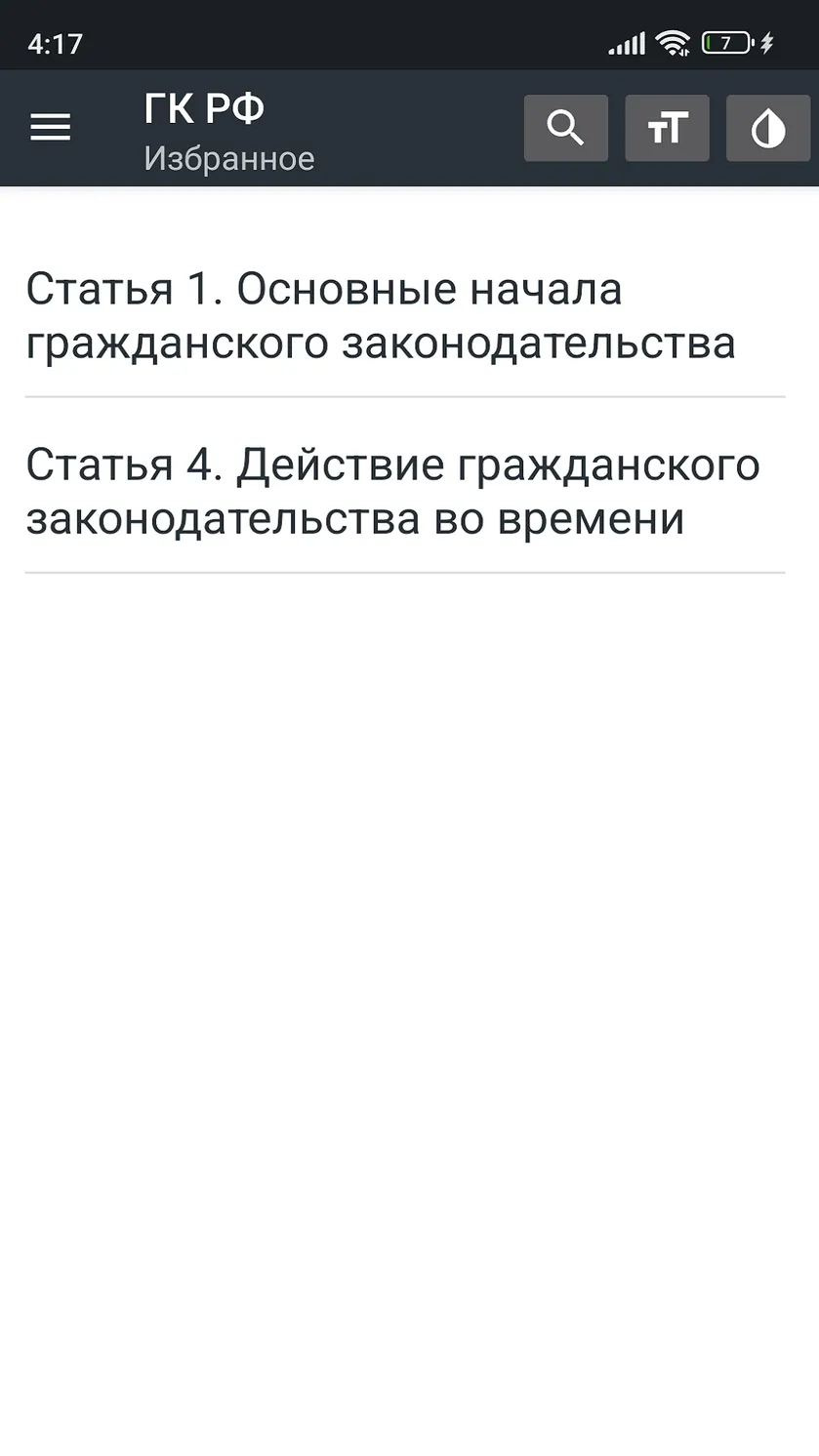Change text size with the тТ button
The image size is (819, 1456).
pos(667,128)
